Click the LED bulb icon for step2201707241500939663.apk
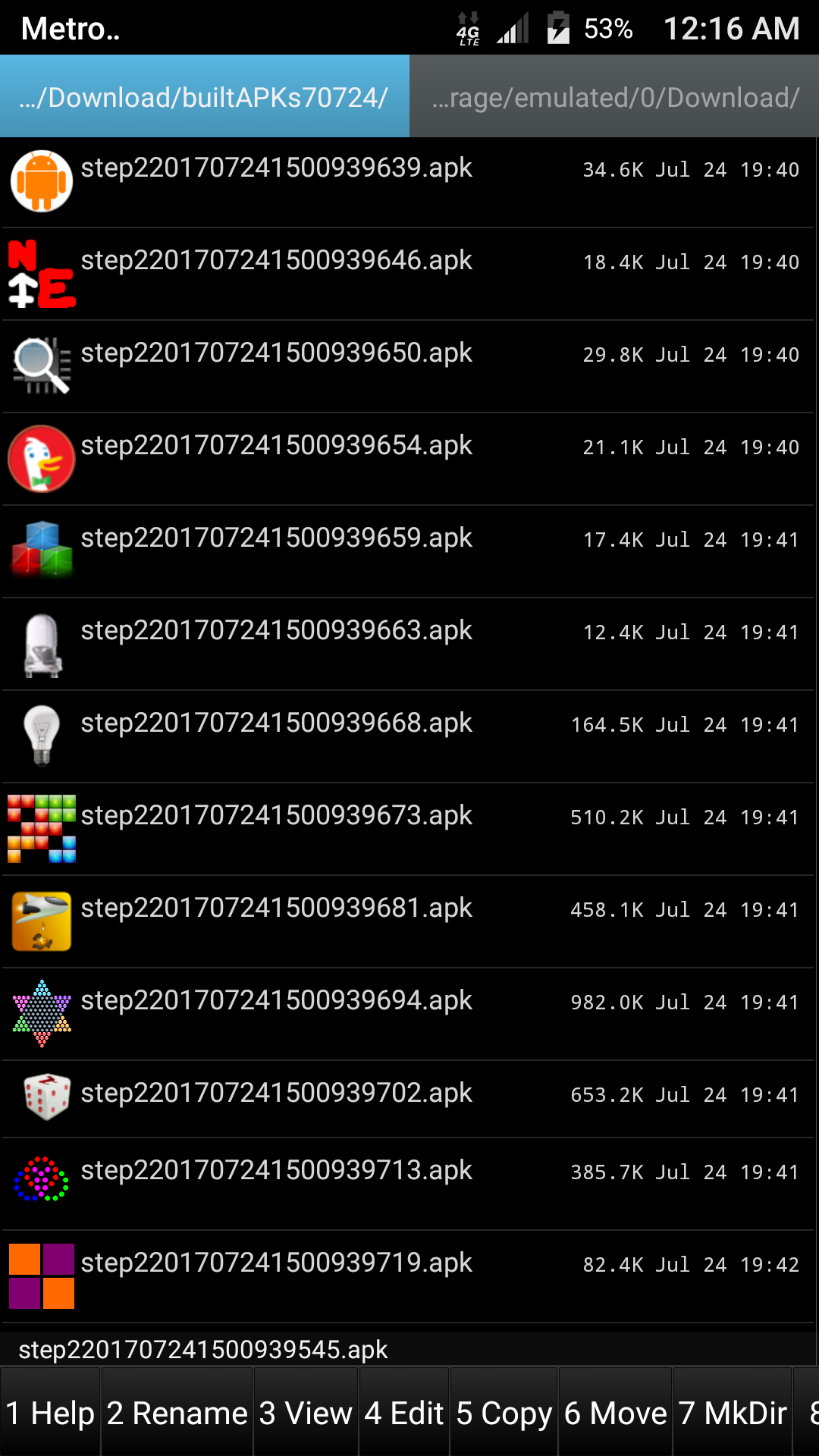This screenshot has height=1456, width=819. click(42, 643)
